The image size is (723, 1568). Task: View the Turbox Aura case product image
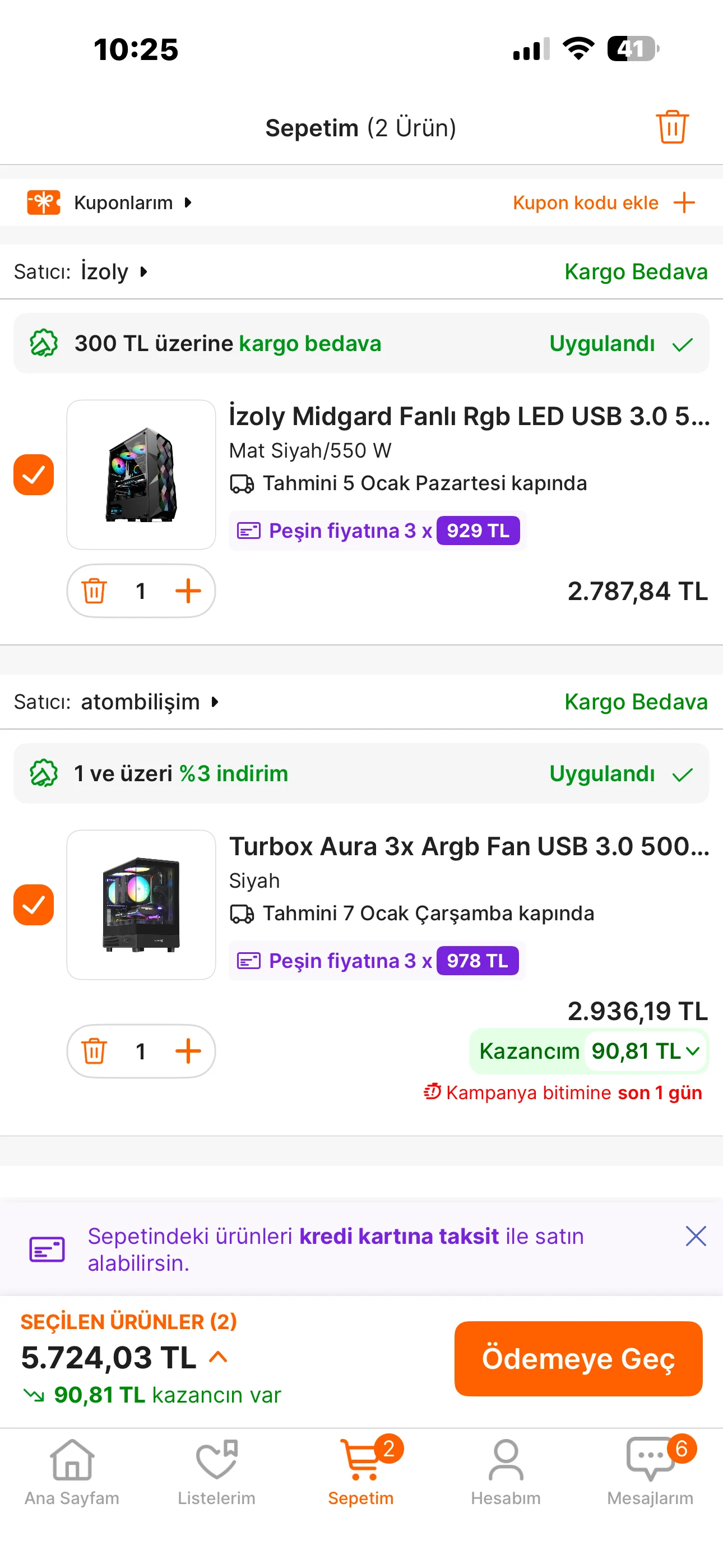pos(141,905)
